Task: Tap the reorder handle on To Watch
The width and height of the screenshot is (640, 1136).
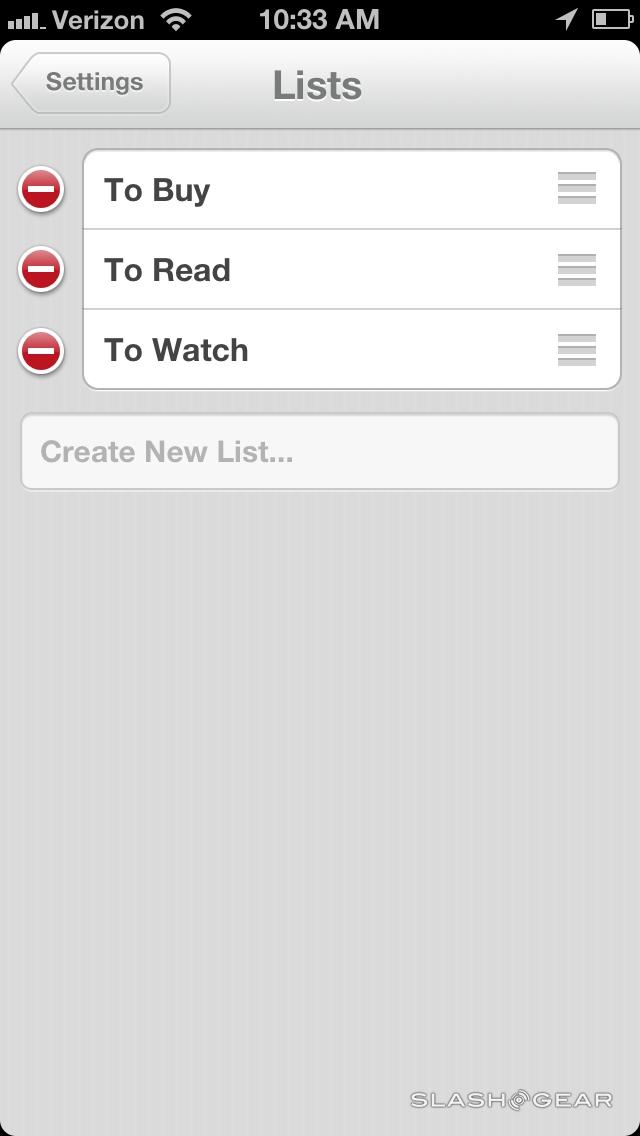Action: point(577,350)
